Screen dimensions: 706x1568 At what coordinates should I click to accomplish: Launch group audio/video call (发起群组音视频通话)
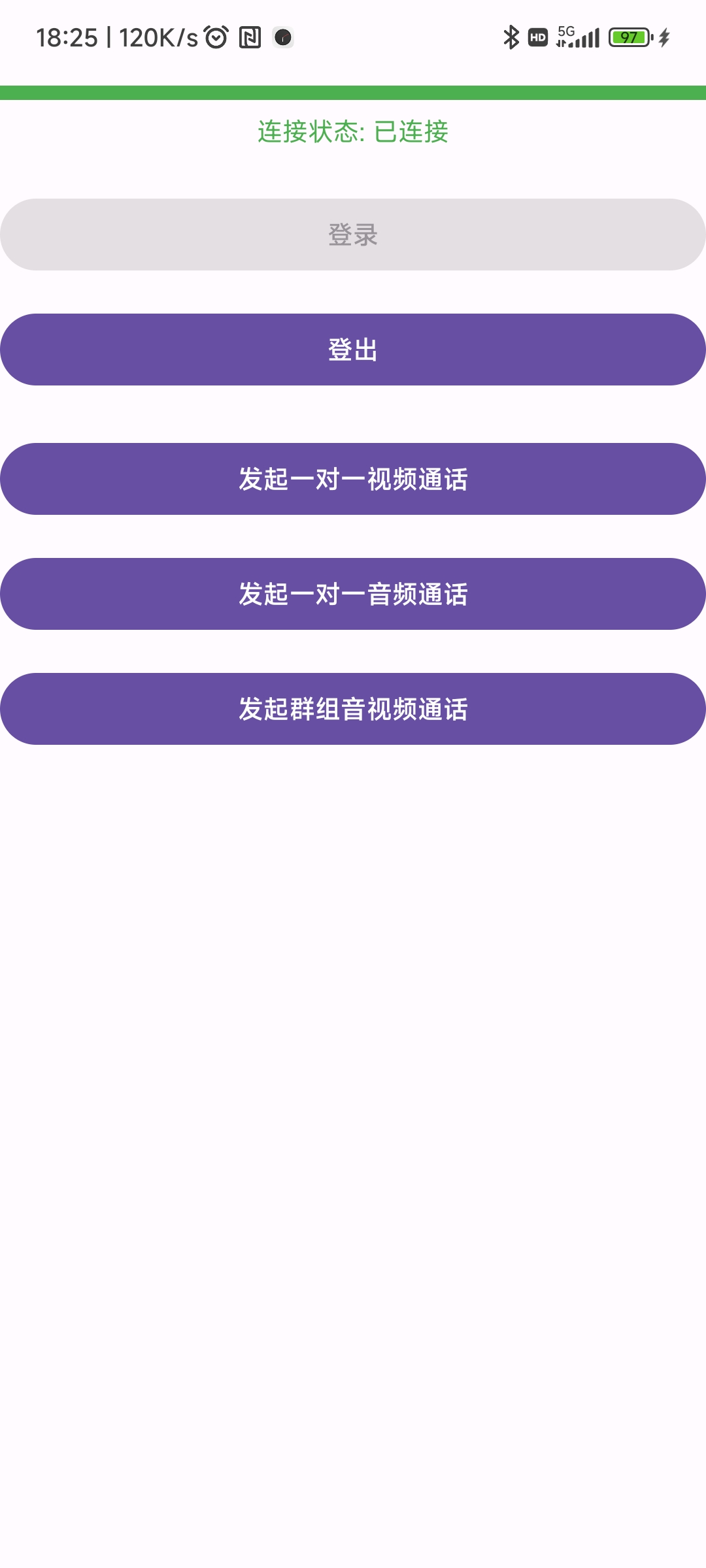(x=353, y=709)
